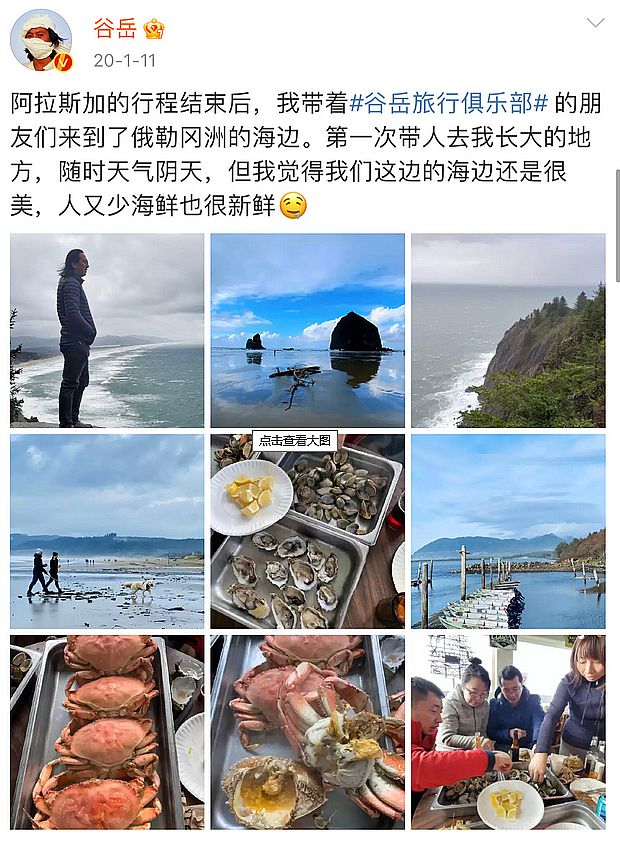View photo of people walking dog on beach

point(107,531)
